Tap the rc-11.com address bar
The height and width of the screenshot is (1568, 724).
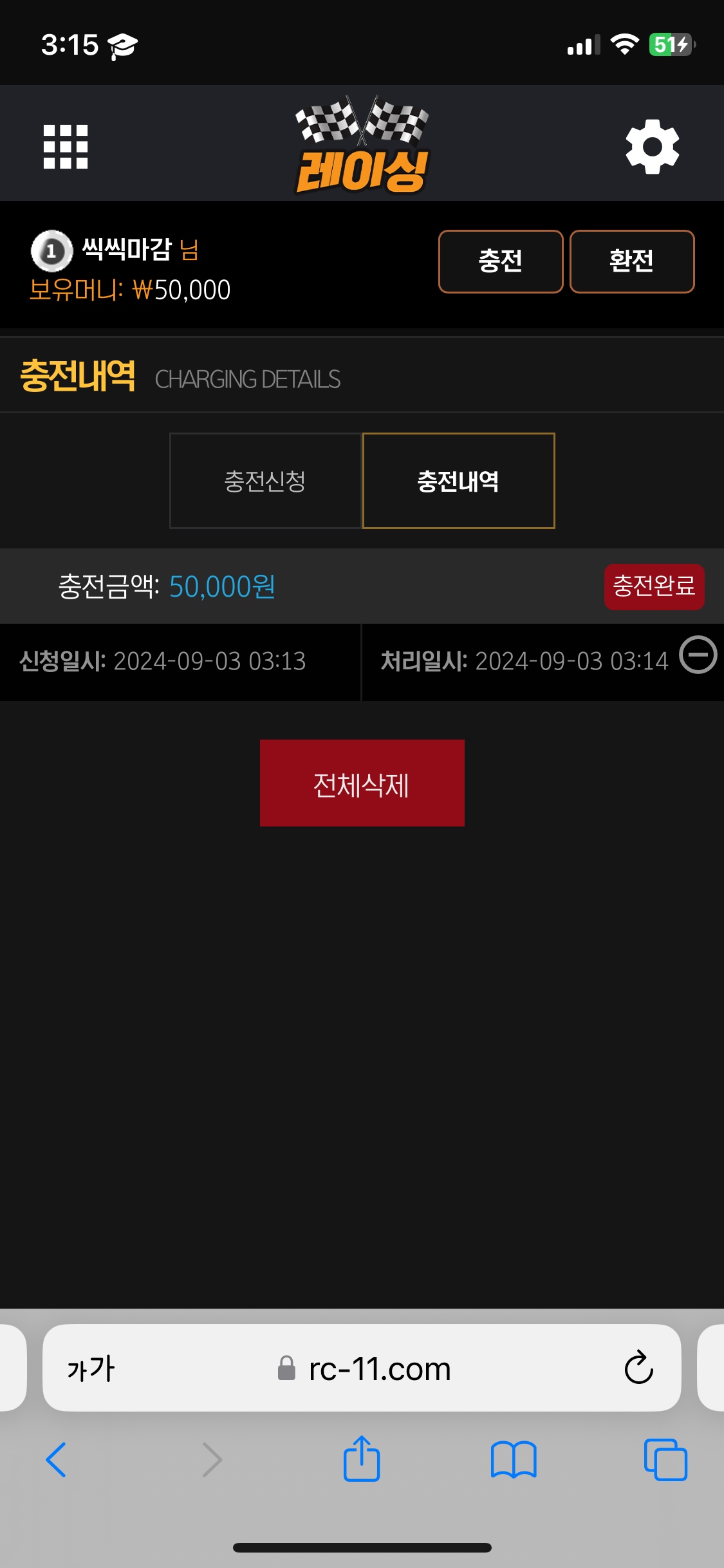[362, 1368]
